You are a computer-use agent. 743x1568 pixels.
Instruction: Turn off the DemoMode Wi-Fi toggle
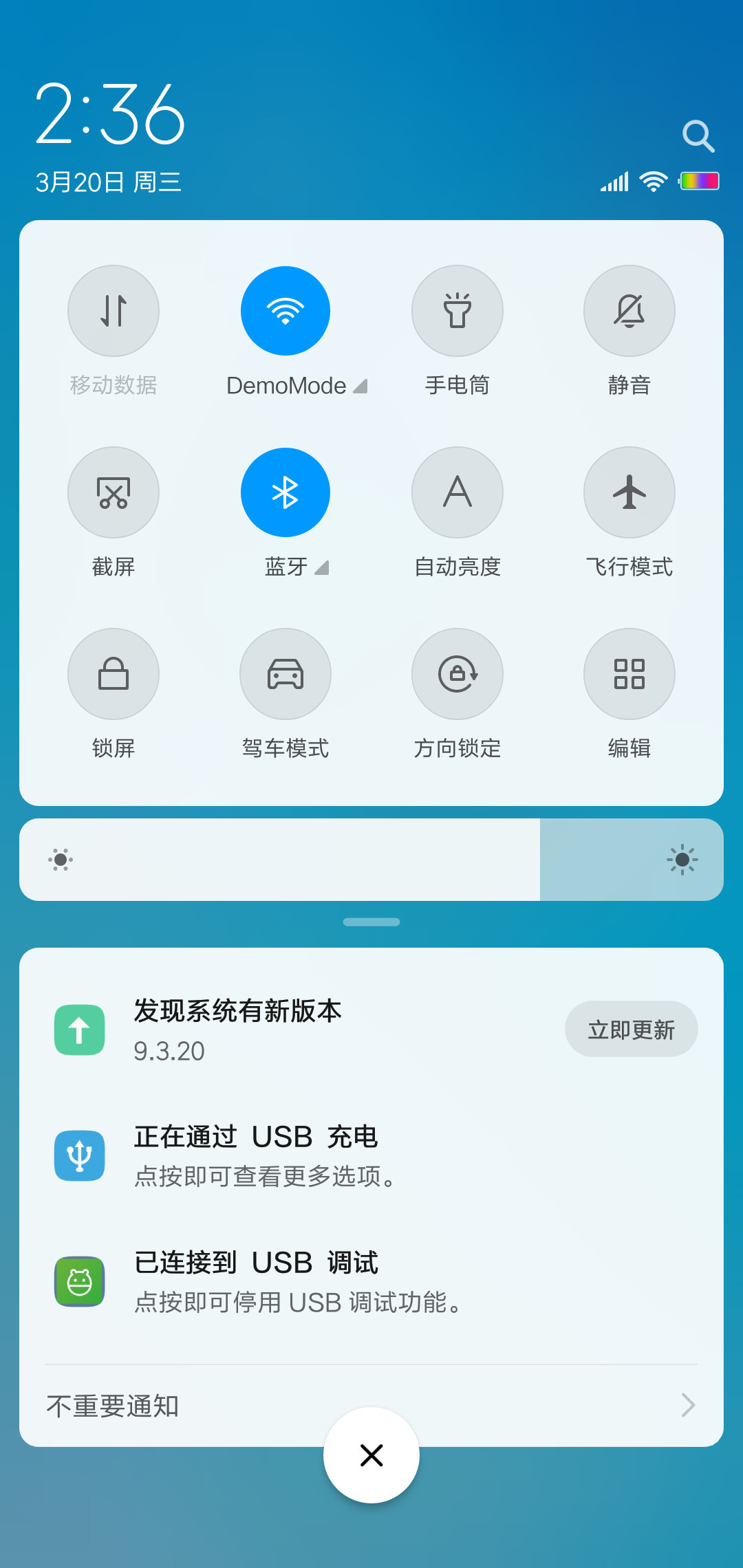coord(286,311)
